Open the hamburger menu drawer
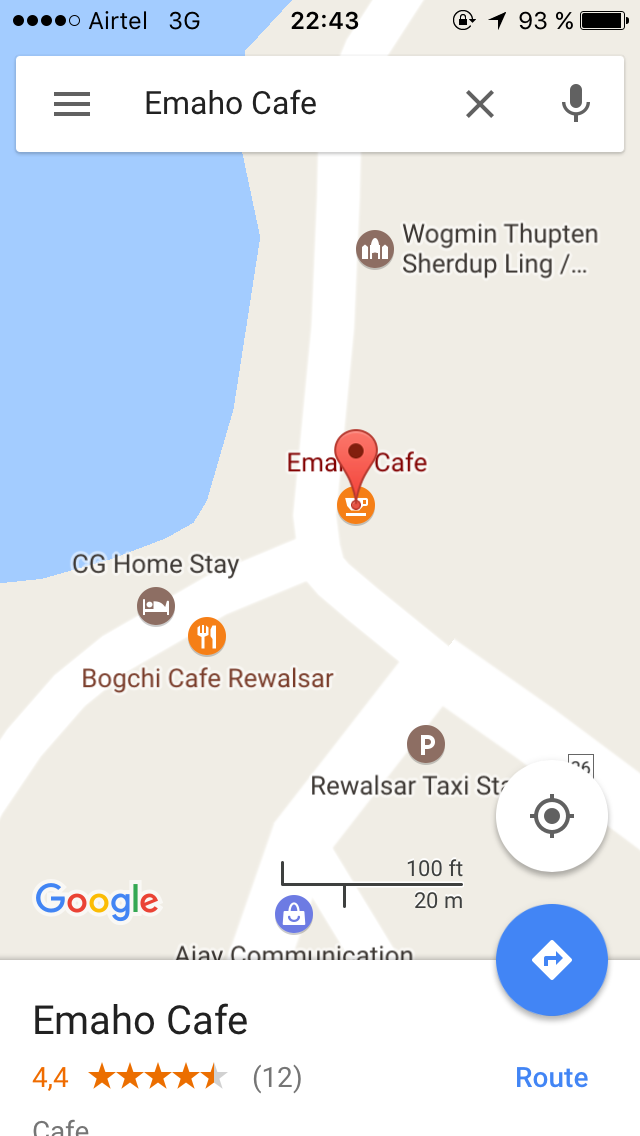Screen dimensions: 640x1136 coord(72,104)
